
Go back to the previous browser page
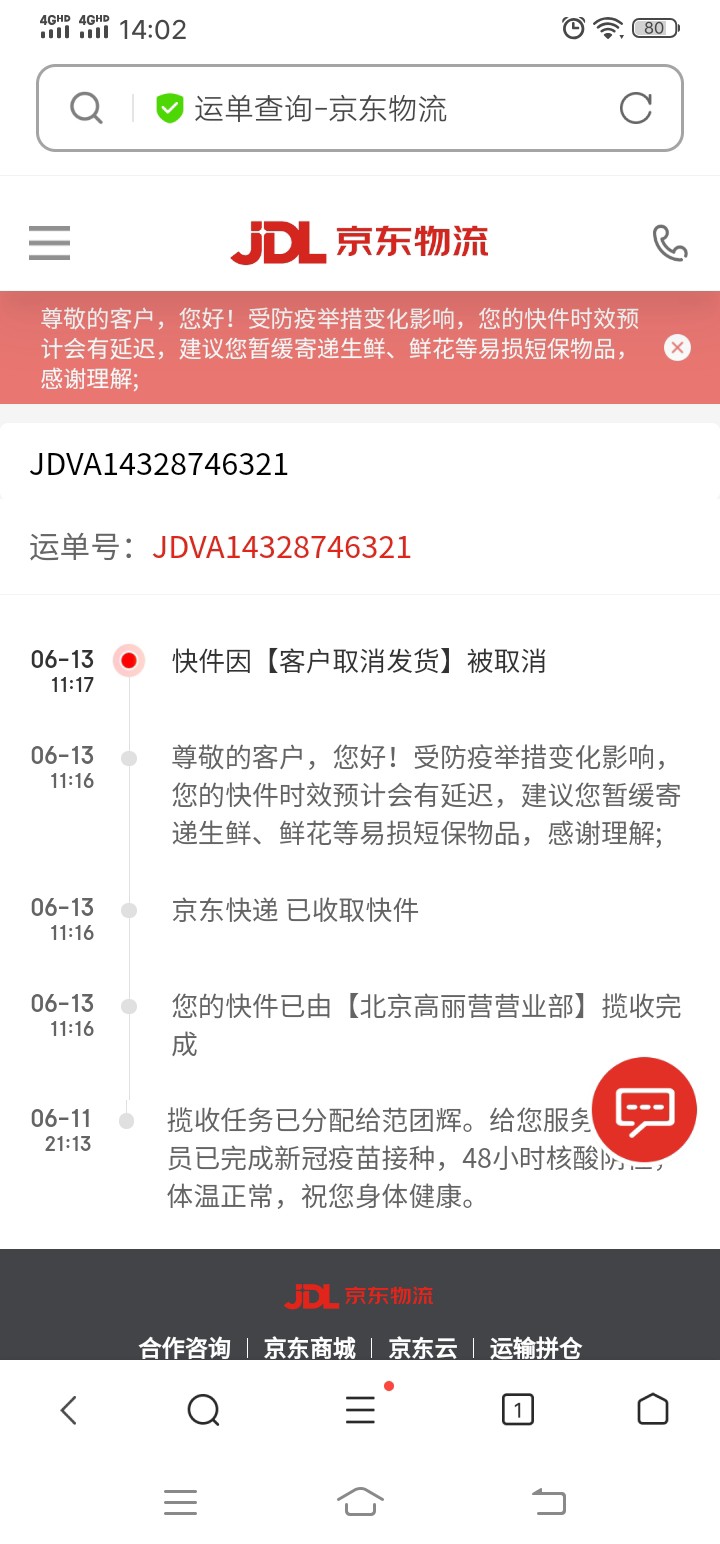click(68, 1410)
